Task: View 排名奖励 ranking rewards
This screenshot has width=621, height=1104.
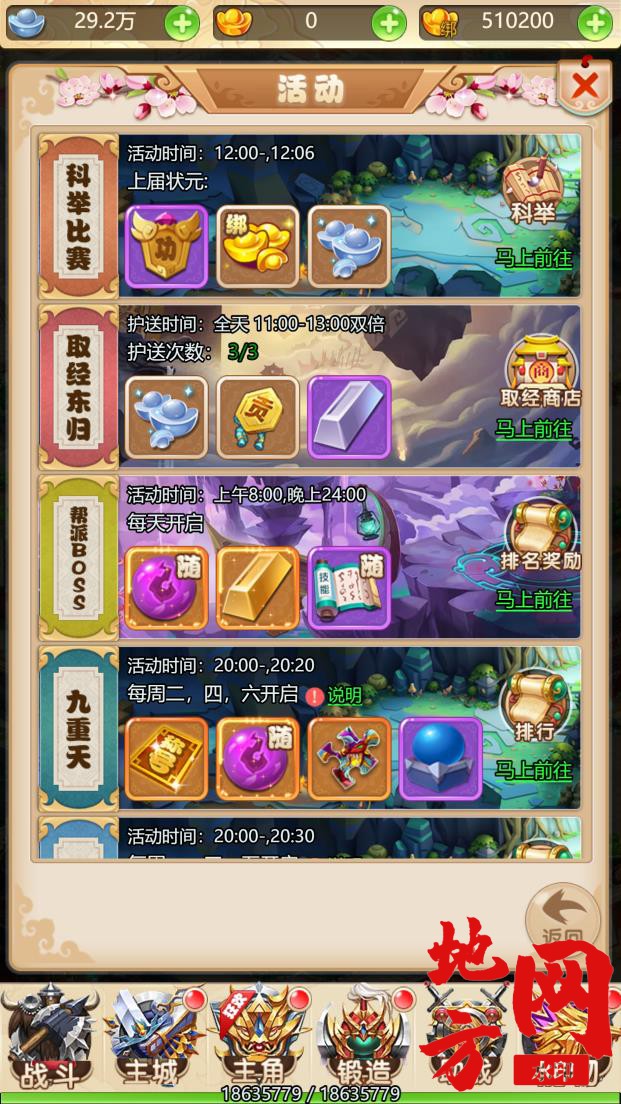Action: (x=540, y=541)
